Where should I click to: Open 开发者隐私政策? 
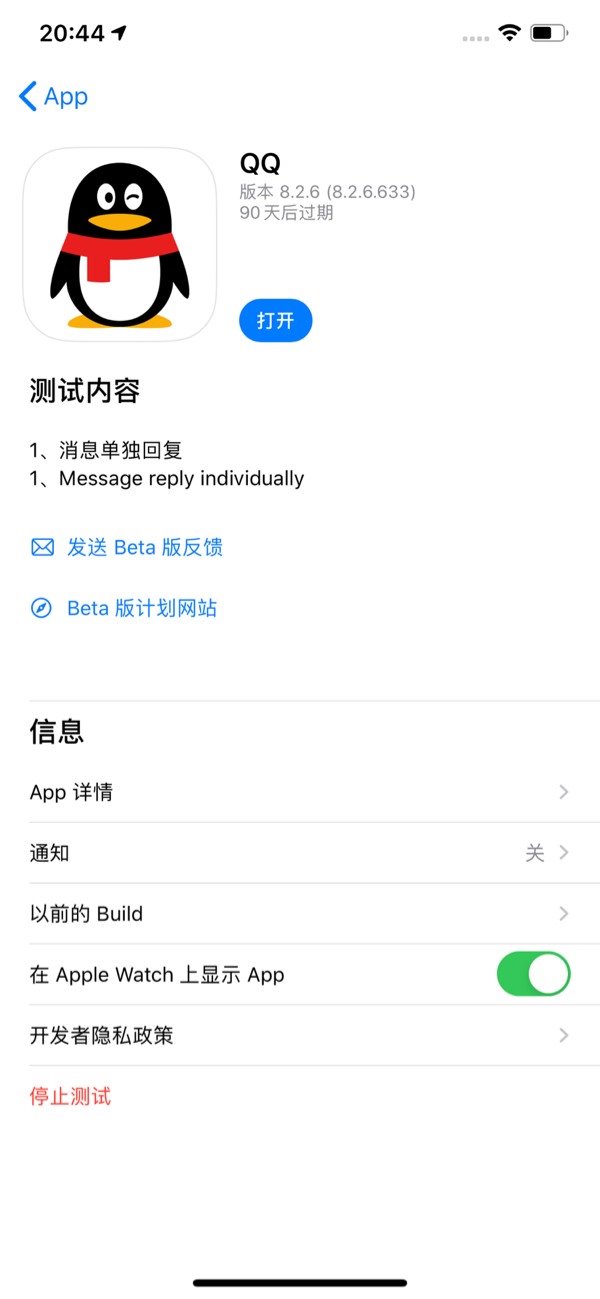coord(300,1035)
